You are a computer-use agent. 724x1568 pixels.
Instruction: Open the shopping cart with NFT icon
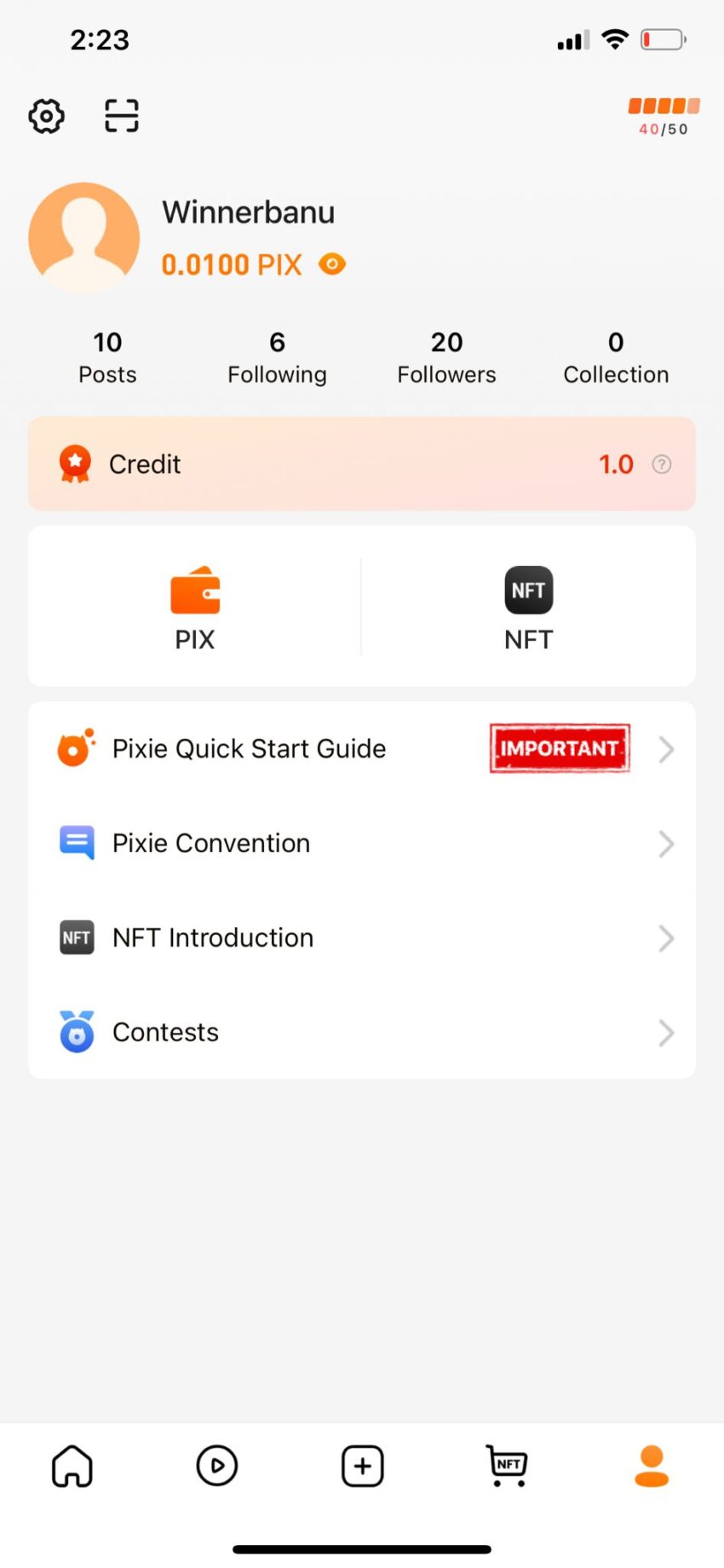click(x=507, y=1466)
